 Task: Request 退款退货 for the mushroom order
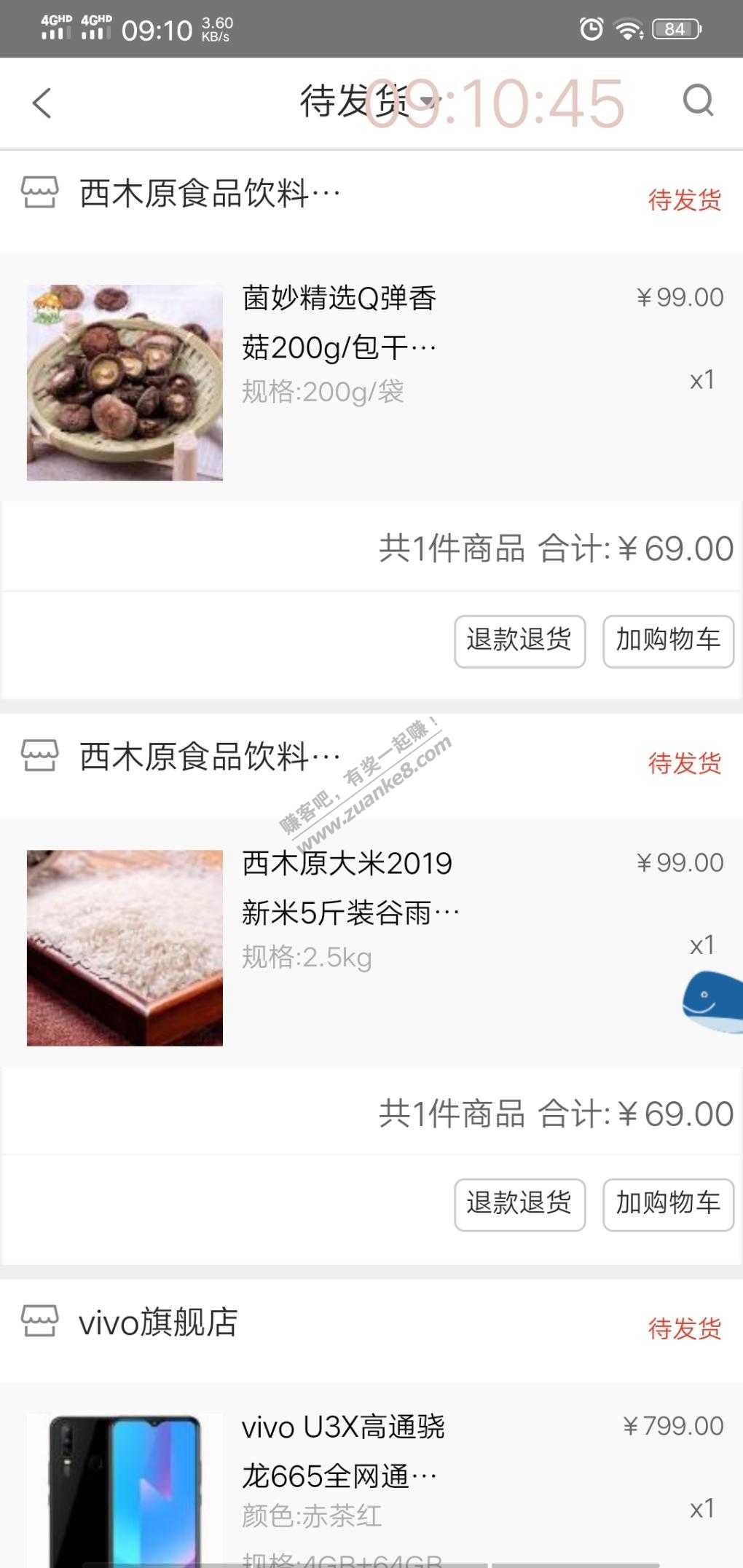(519, 641)
